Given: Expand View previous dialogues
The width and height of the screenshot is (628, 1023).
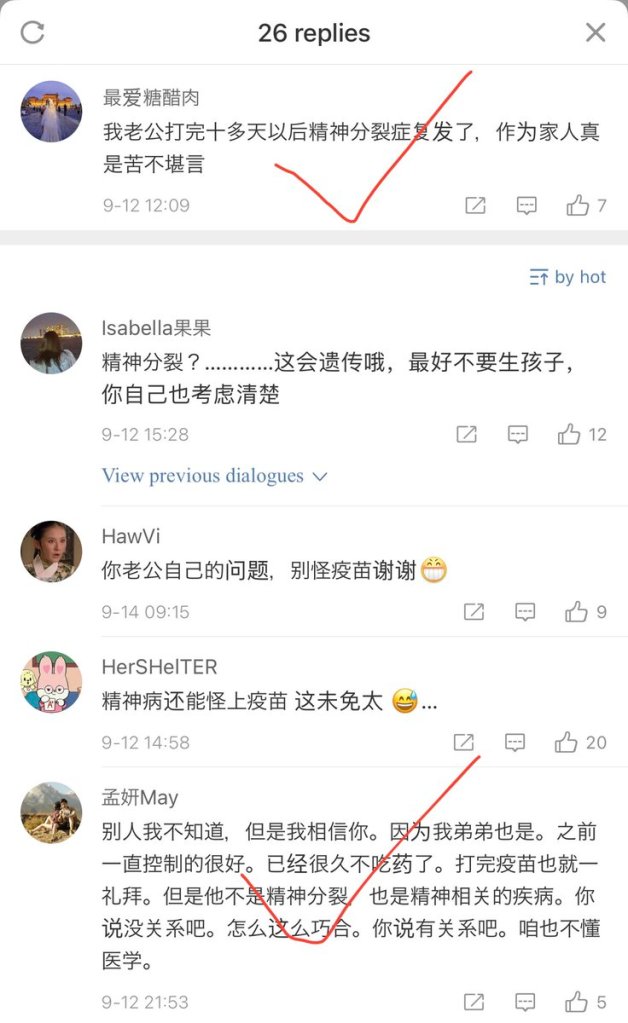Looking at the screenshot, I should pyautogui.click(x=214, y=476).
